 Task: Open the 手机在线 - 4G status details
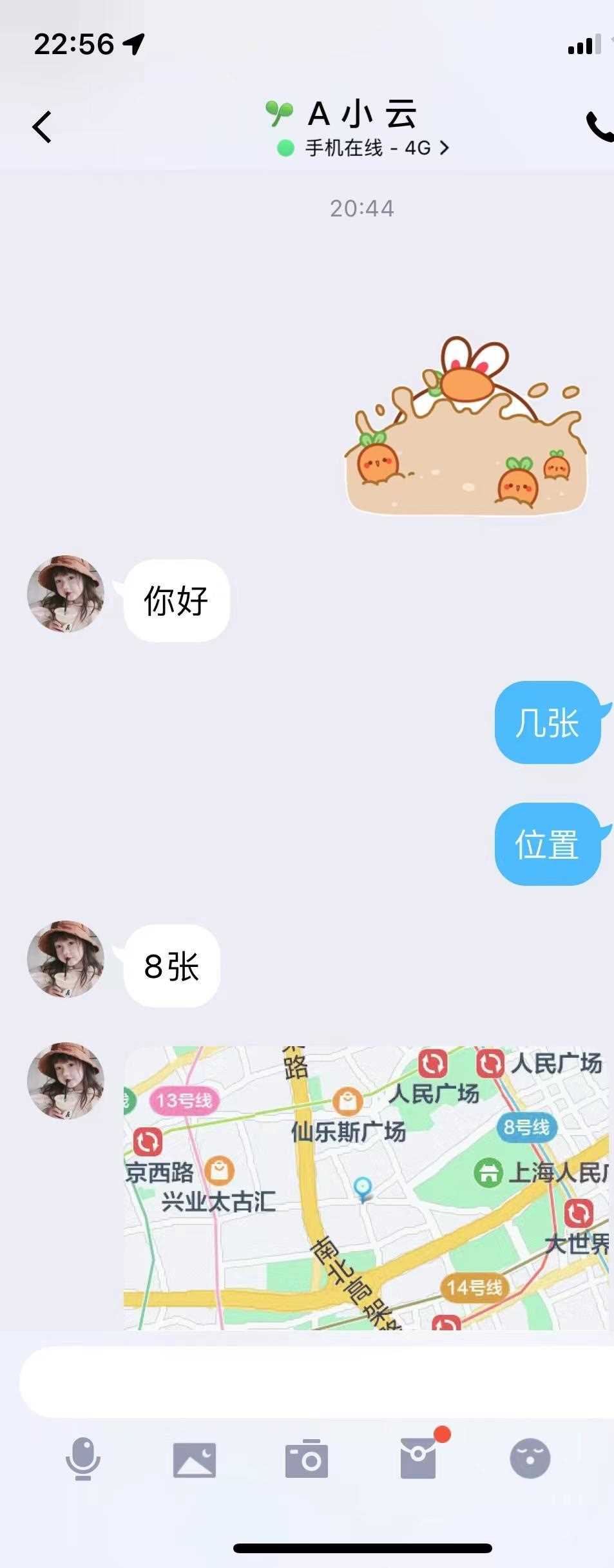tap(363, 148)
